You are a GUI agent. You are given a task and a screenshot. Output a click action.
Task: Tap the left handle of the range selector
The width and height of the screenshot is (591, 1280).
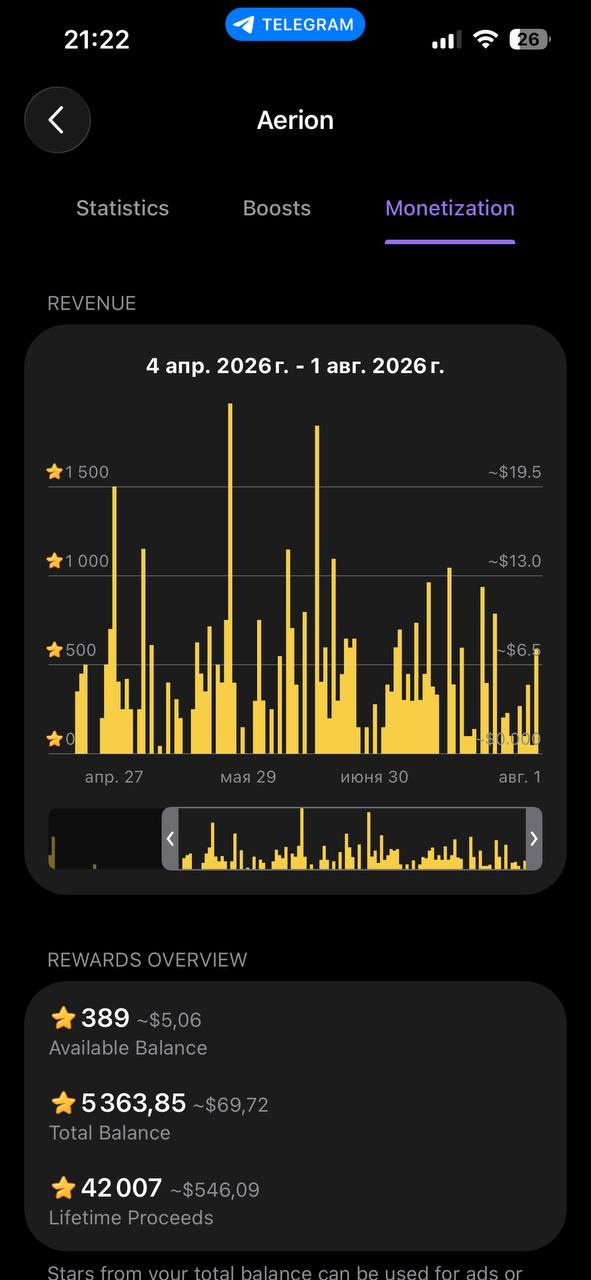click(x=170, y=838)
